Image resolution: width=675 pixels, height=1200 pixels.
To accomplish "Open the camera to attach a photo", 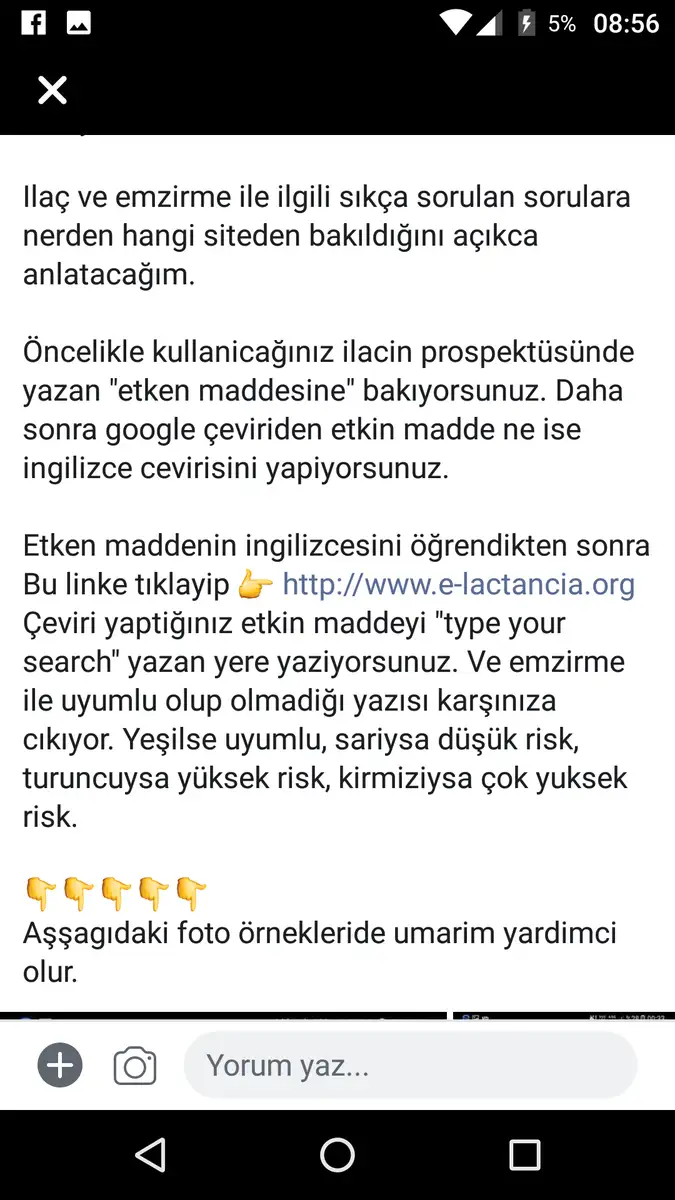I will tap(135, 1066).
